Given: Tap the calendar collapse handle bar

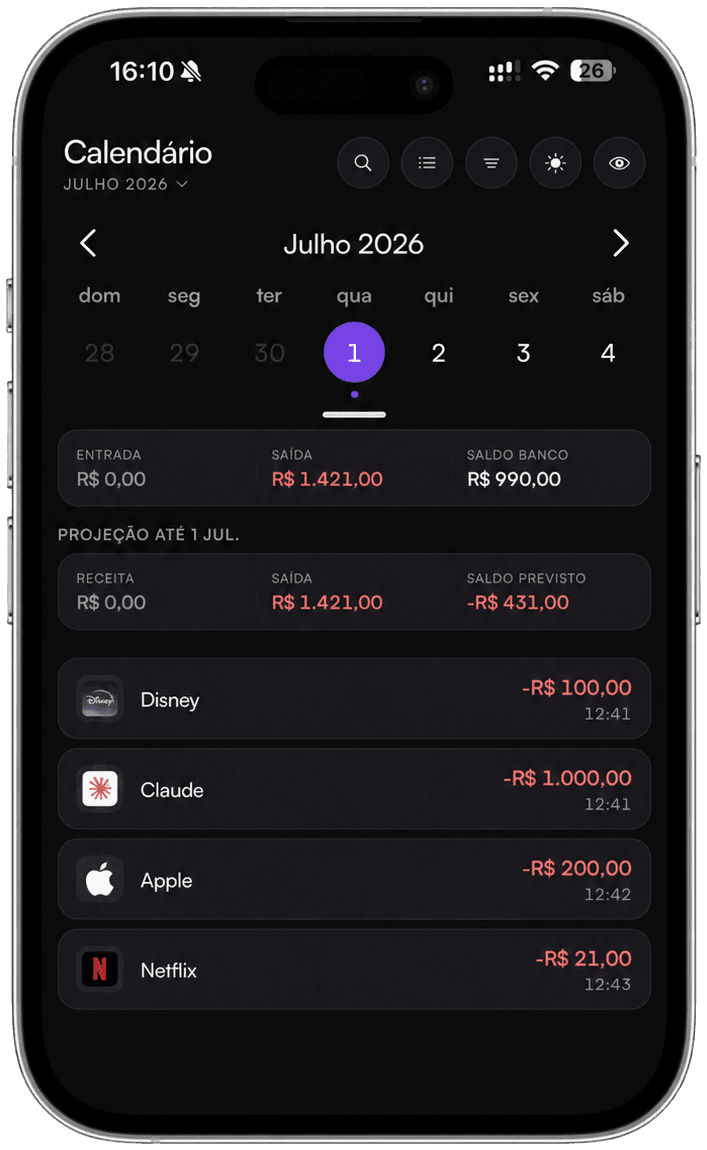Looking at the screenshot, I should point(354,414).
